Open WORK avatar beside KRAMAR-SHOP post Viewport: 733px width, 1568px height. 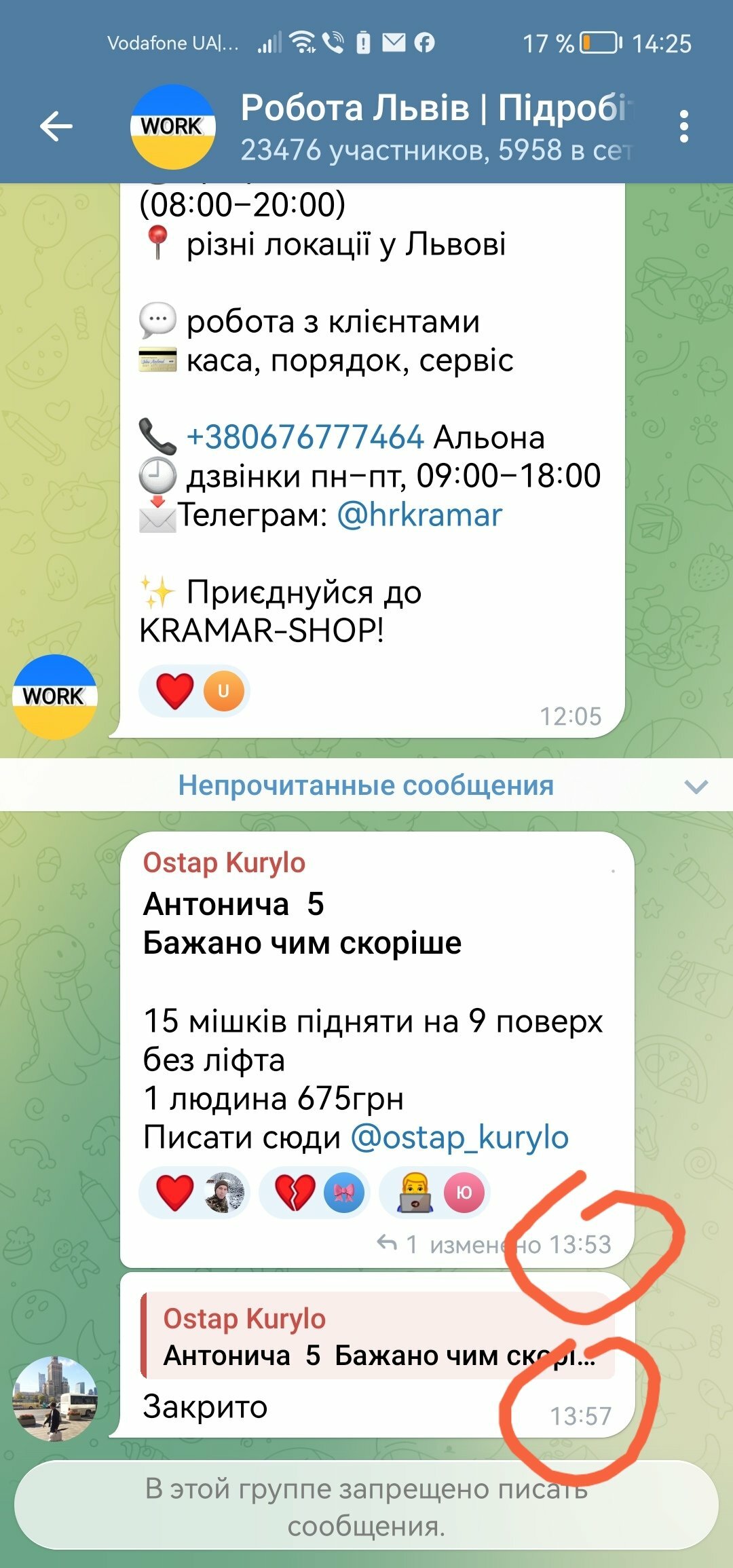tap(55, 696)
